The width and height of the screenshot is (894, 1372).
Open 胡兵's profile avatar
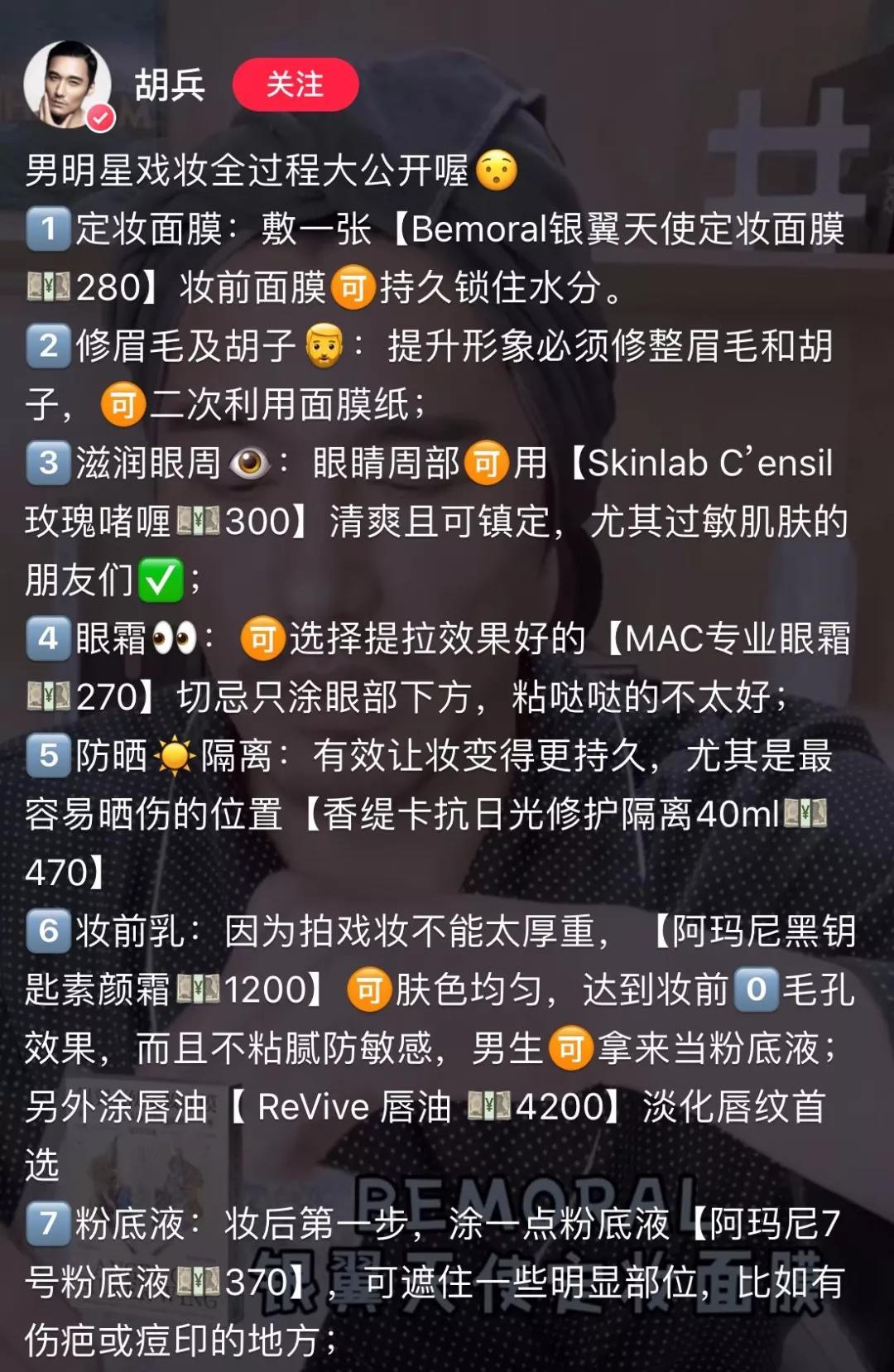click(67, 85)
